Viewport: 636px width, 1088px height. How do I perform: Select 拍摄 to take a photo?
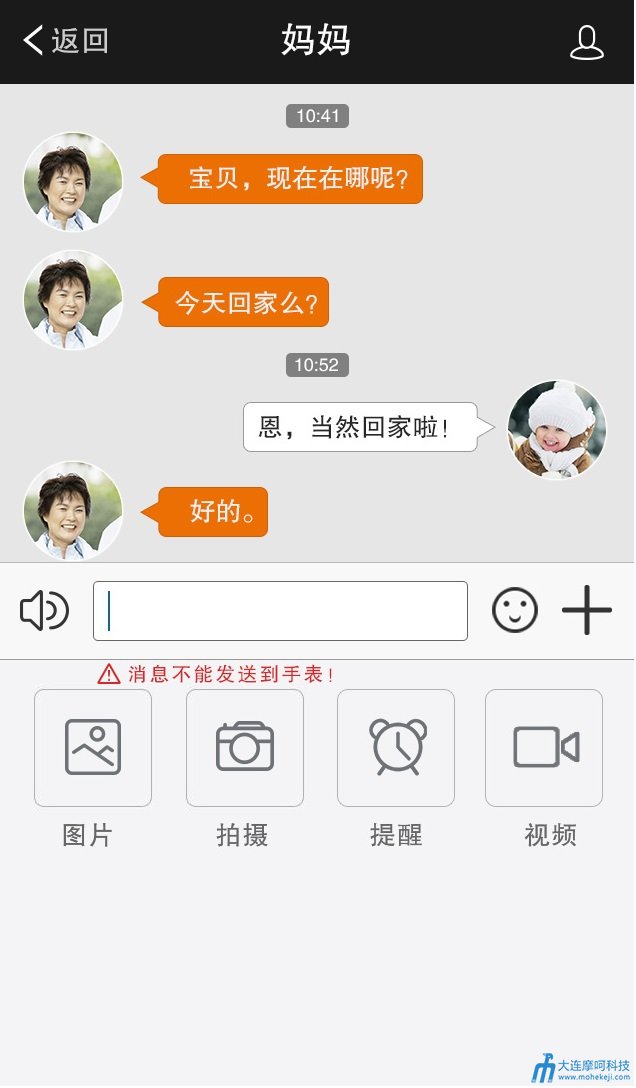(x=245, y=748)
